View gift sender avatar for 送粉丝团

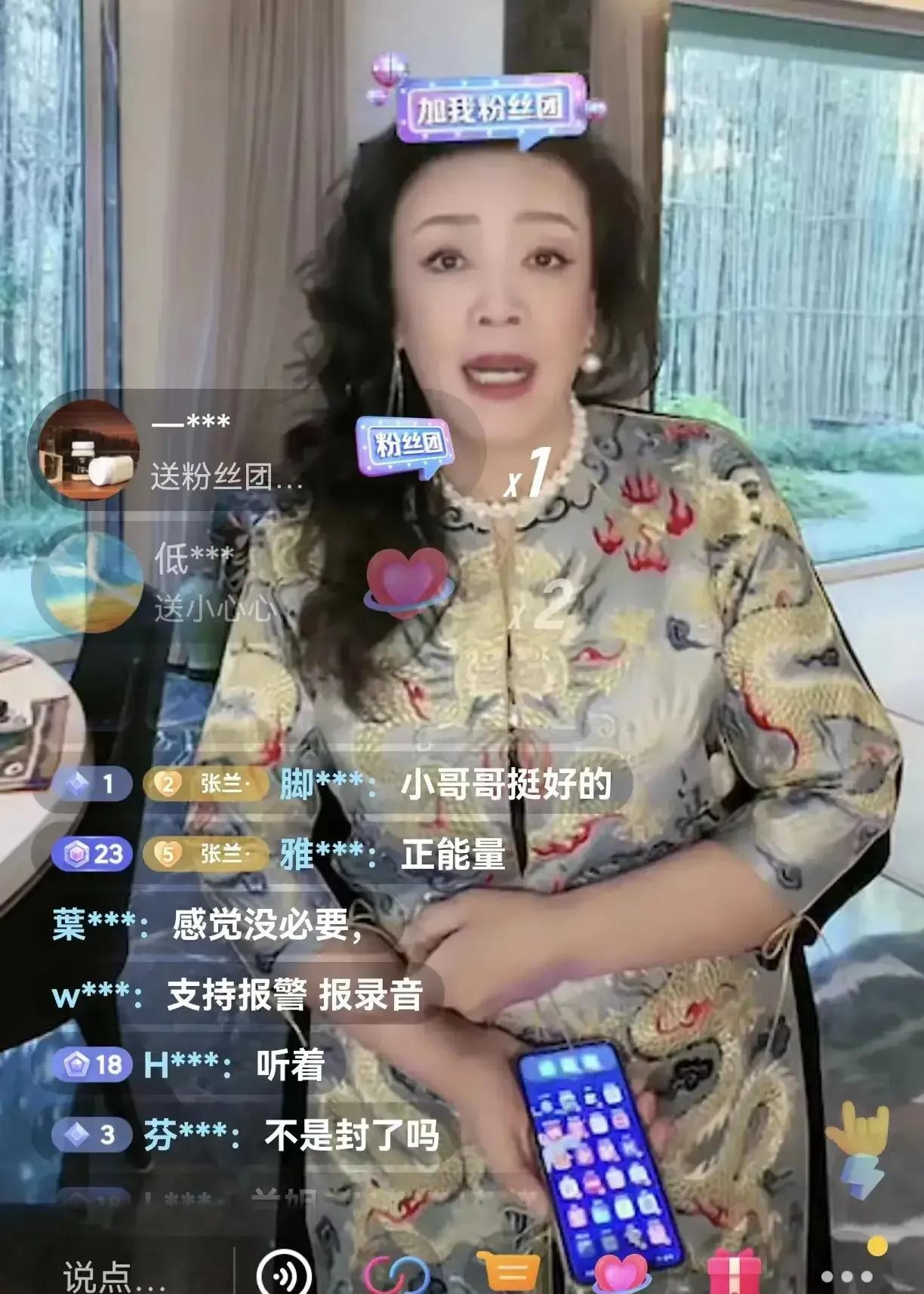point(85,449)
